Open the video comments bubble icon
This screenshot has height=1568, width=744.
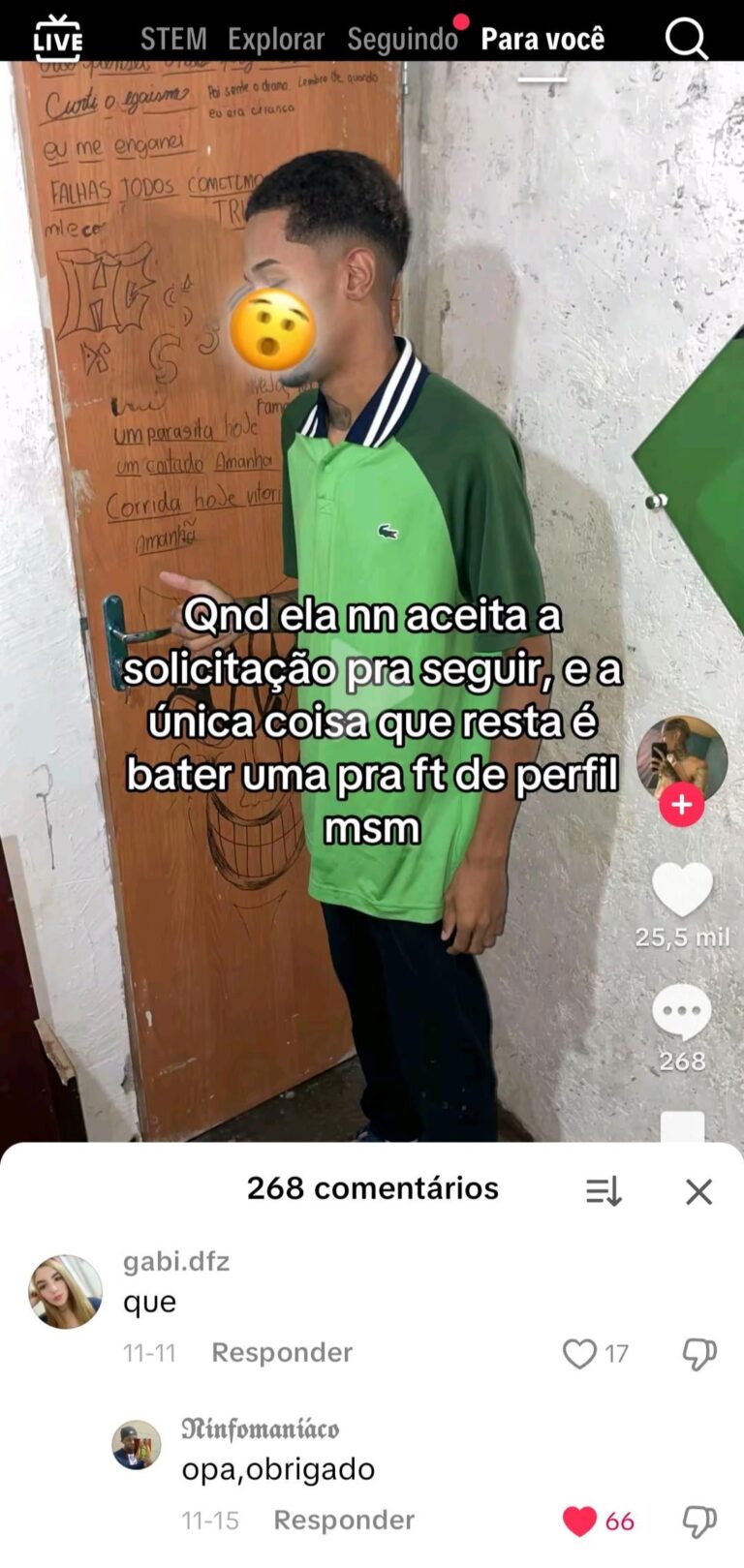tap(682, 1012)
